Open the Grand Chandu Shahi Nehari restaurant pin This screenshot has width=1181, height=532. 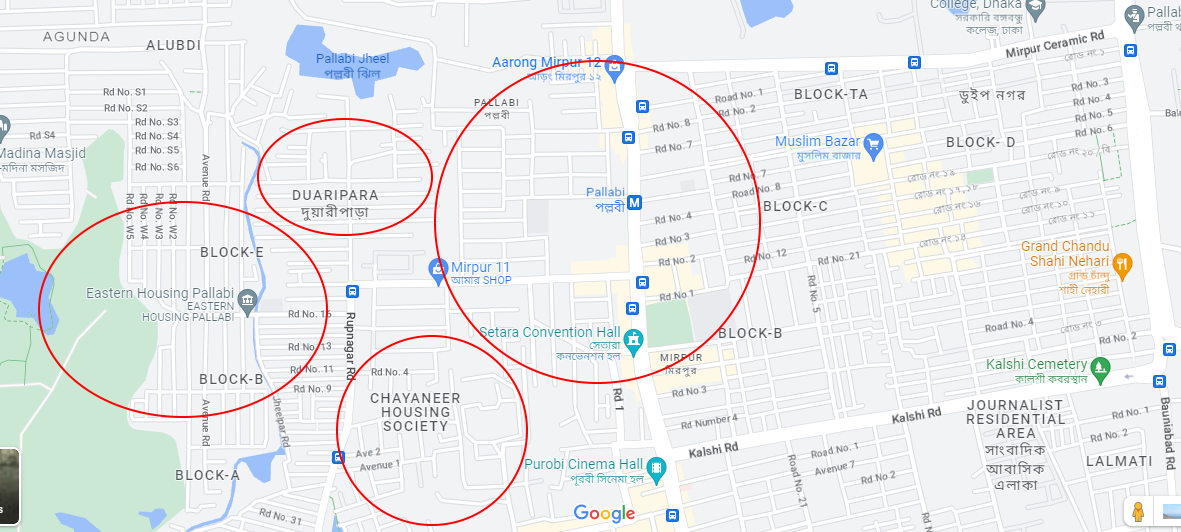tap(1123, 264)
